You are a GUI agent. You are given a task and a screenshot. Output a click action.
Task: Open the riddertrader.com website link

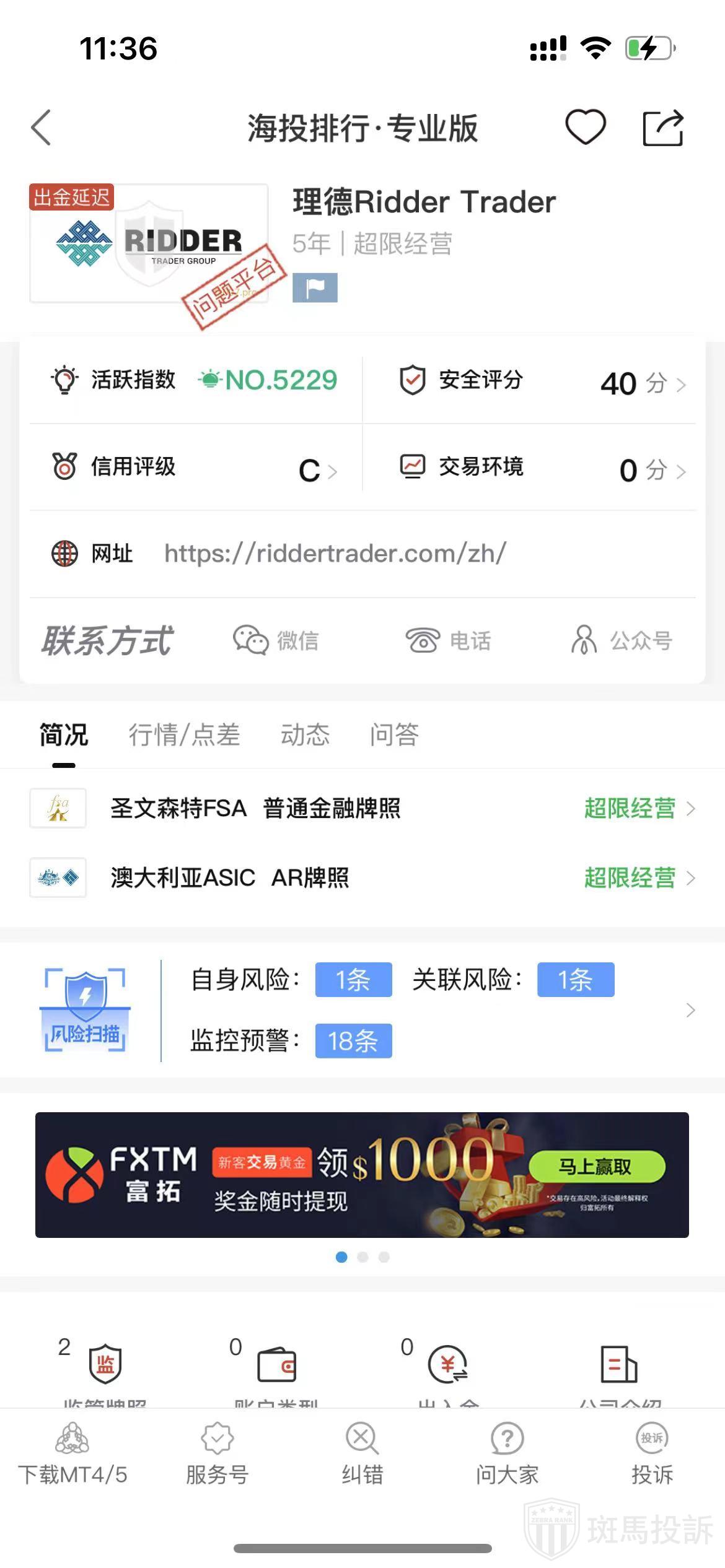click(335, 553)
